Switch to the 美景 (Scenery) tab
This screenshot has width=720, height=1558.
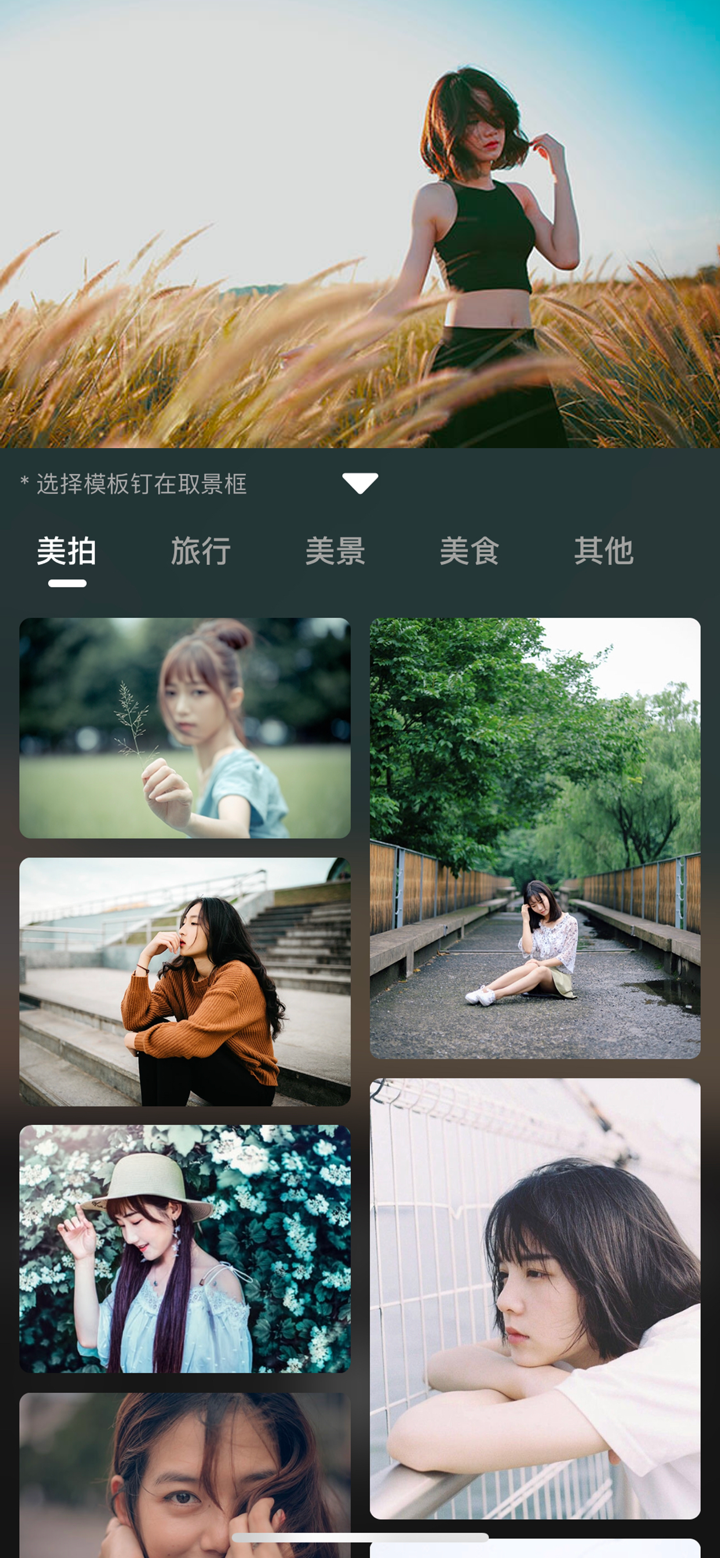click(x=335, y=552)
